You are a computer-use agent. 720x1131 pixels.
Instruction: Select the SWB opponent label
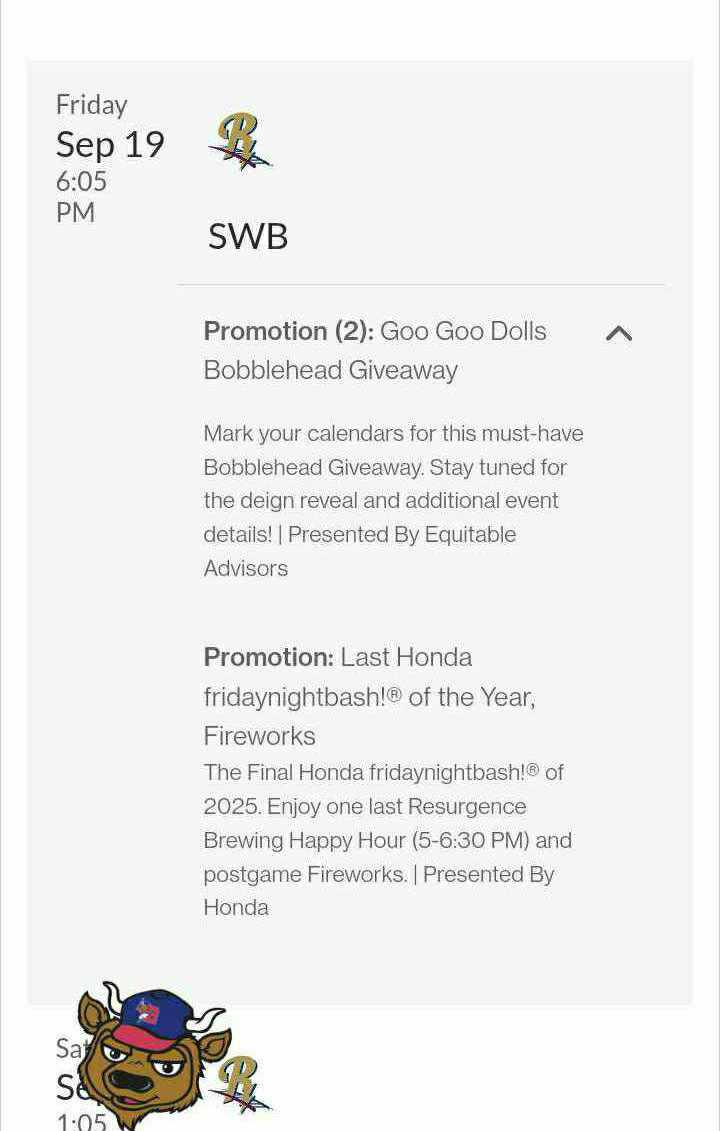247,236
